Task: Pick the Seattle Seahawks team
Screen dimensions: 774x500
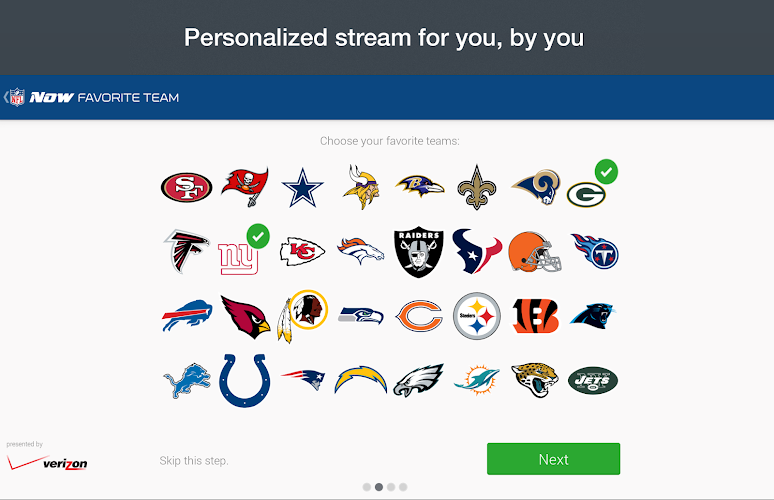Action: [360, 317]
